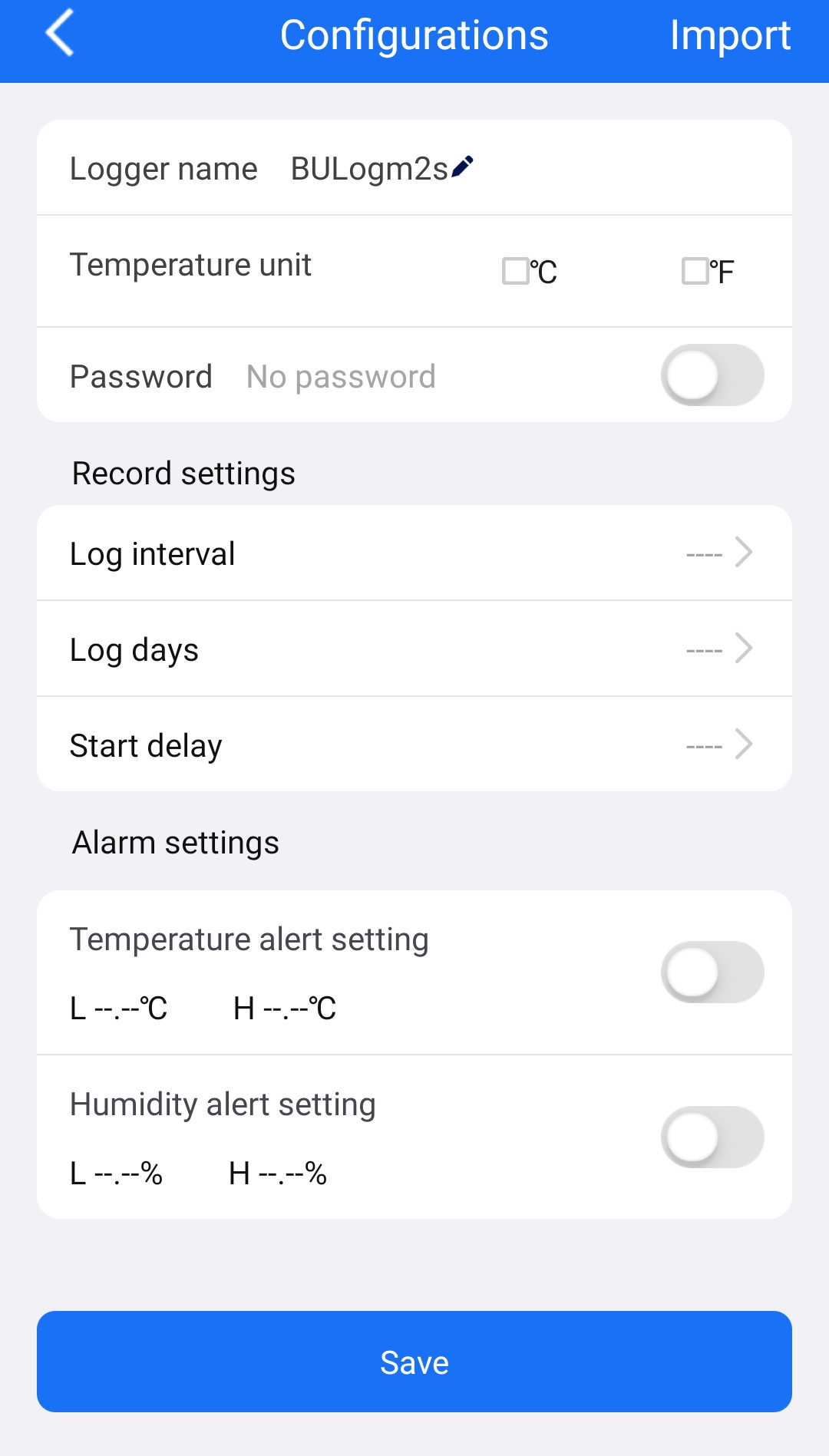Edit logger name with the pencil icon
This screenshot has height=1456, width=829.
coord(463,167)
